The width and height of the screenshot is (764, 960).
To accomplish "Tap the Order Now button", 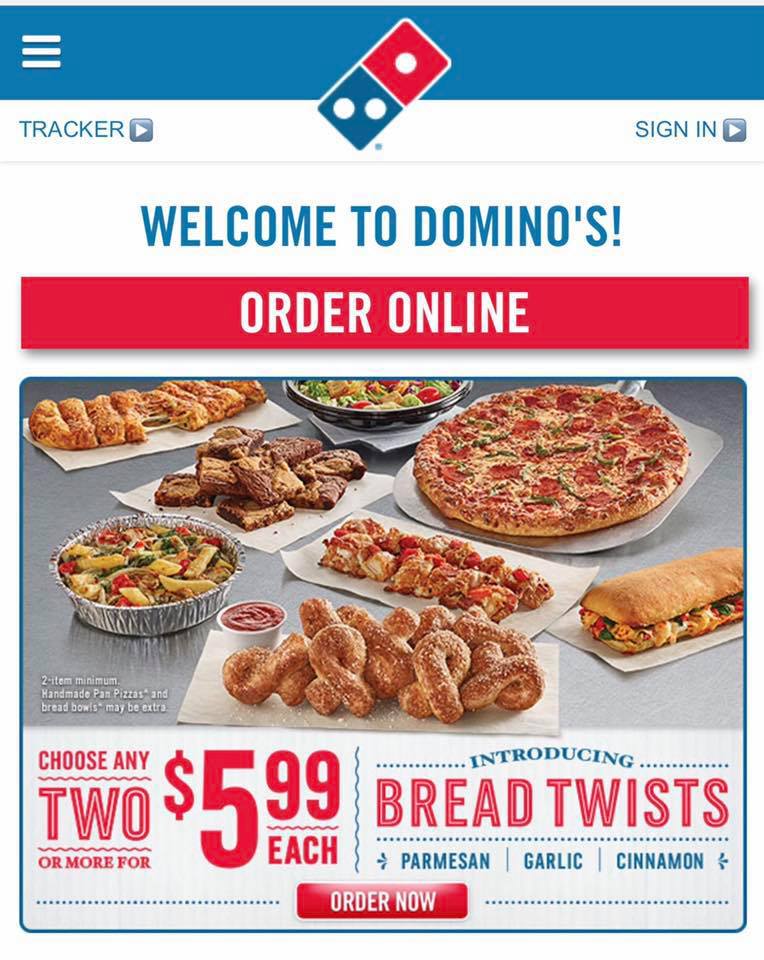I will (x=382, y=901).
